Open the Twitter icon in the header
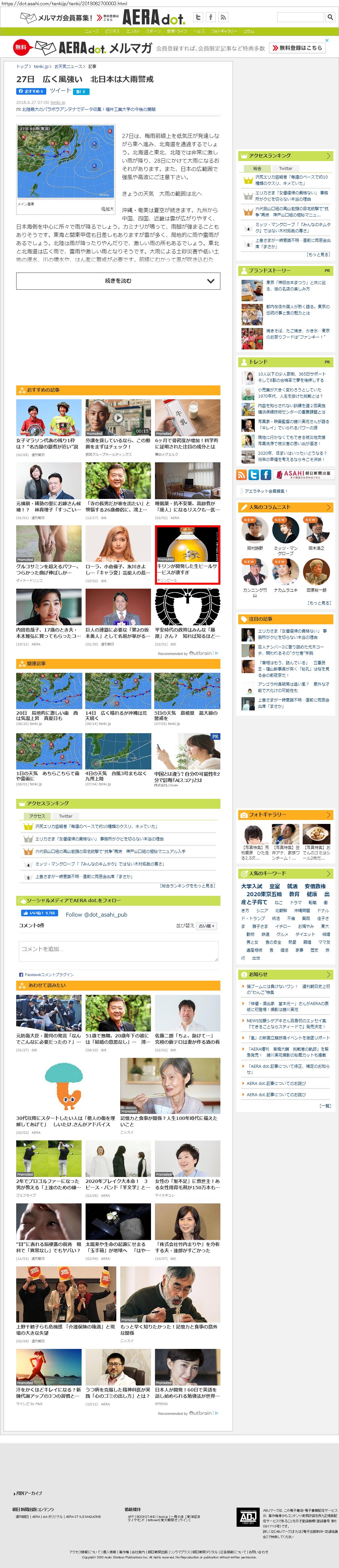 pyautogui.click(x=198, y=17)
